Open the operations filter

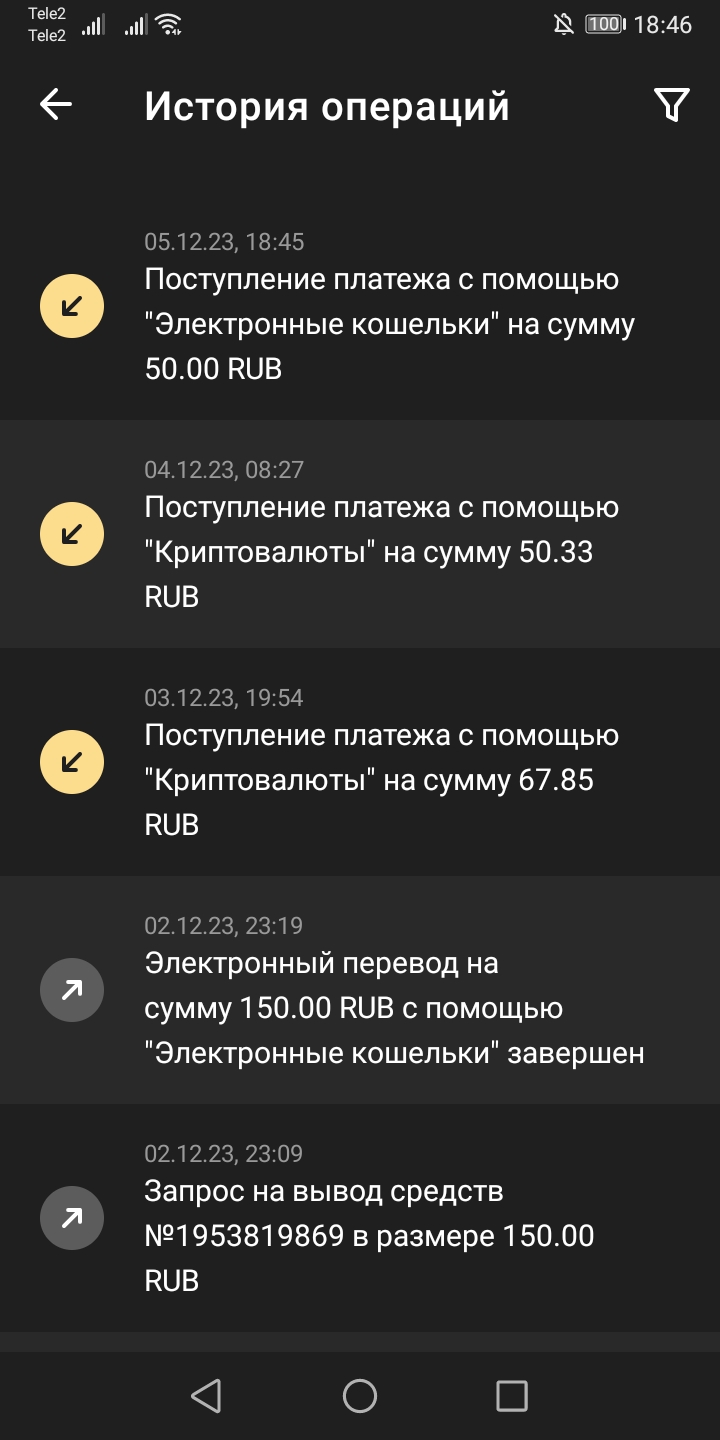pos(671,105)
